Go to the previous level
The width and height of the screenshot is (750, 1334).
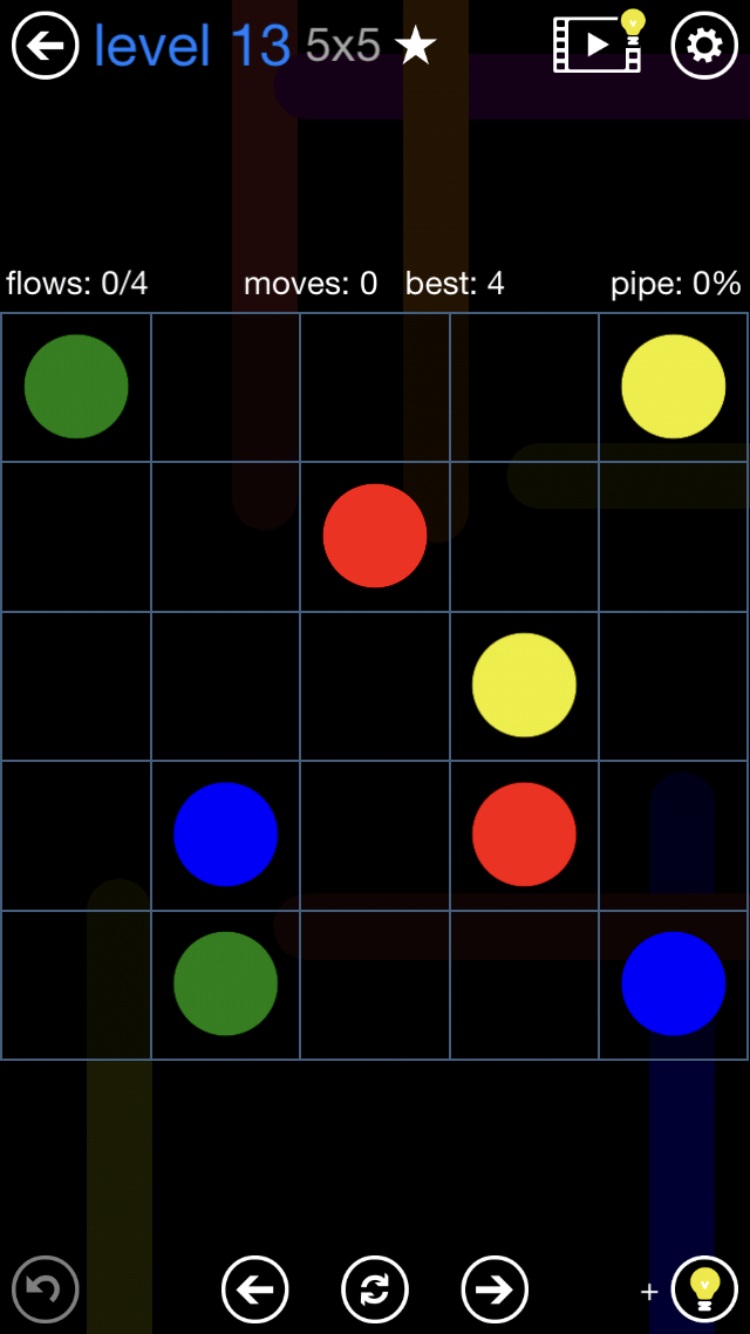(255, 1289)
